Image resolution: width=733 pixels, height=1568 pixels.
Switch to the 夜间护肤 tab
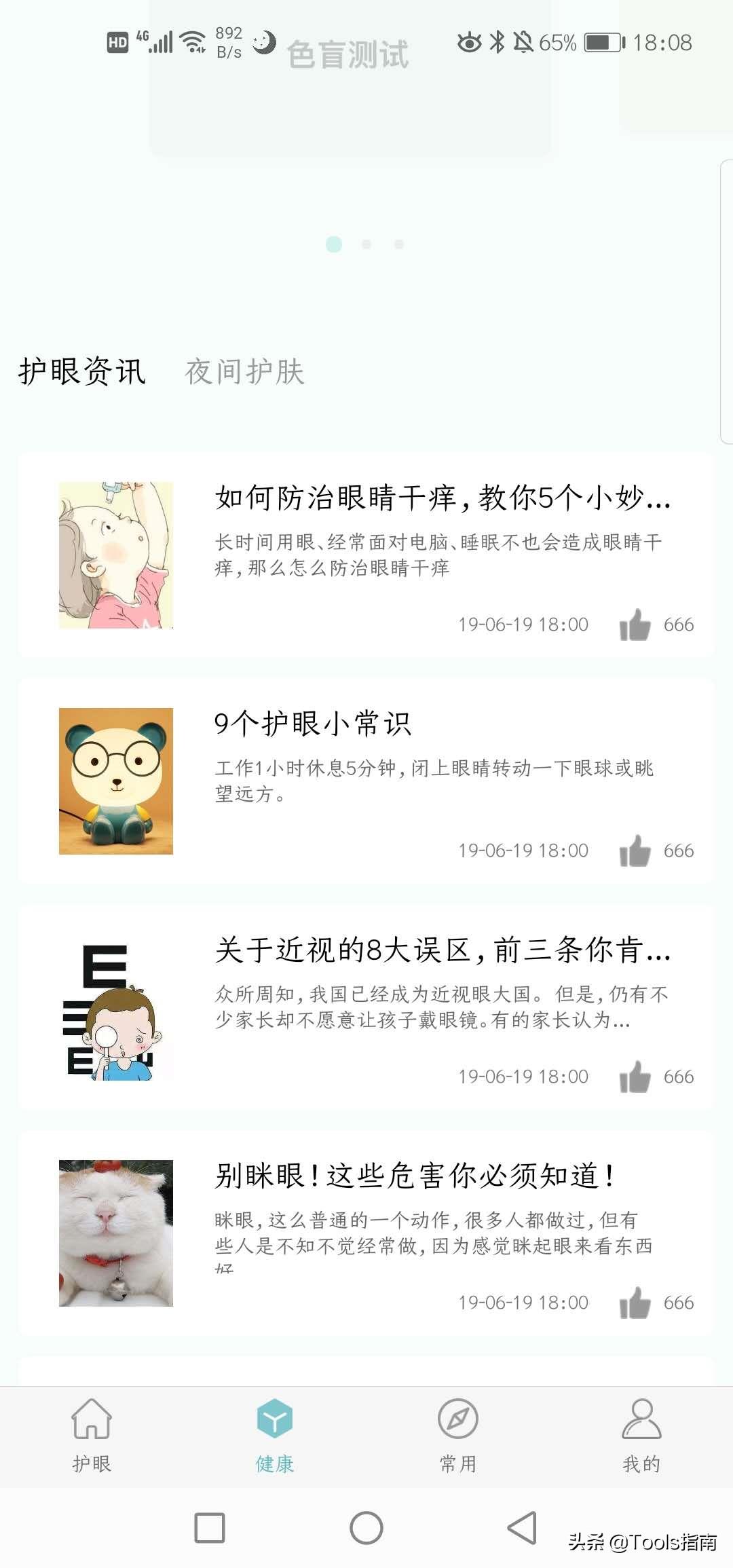tap(244, 371)
